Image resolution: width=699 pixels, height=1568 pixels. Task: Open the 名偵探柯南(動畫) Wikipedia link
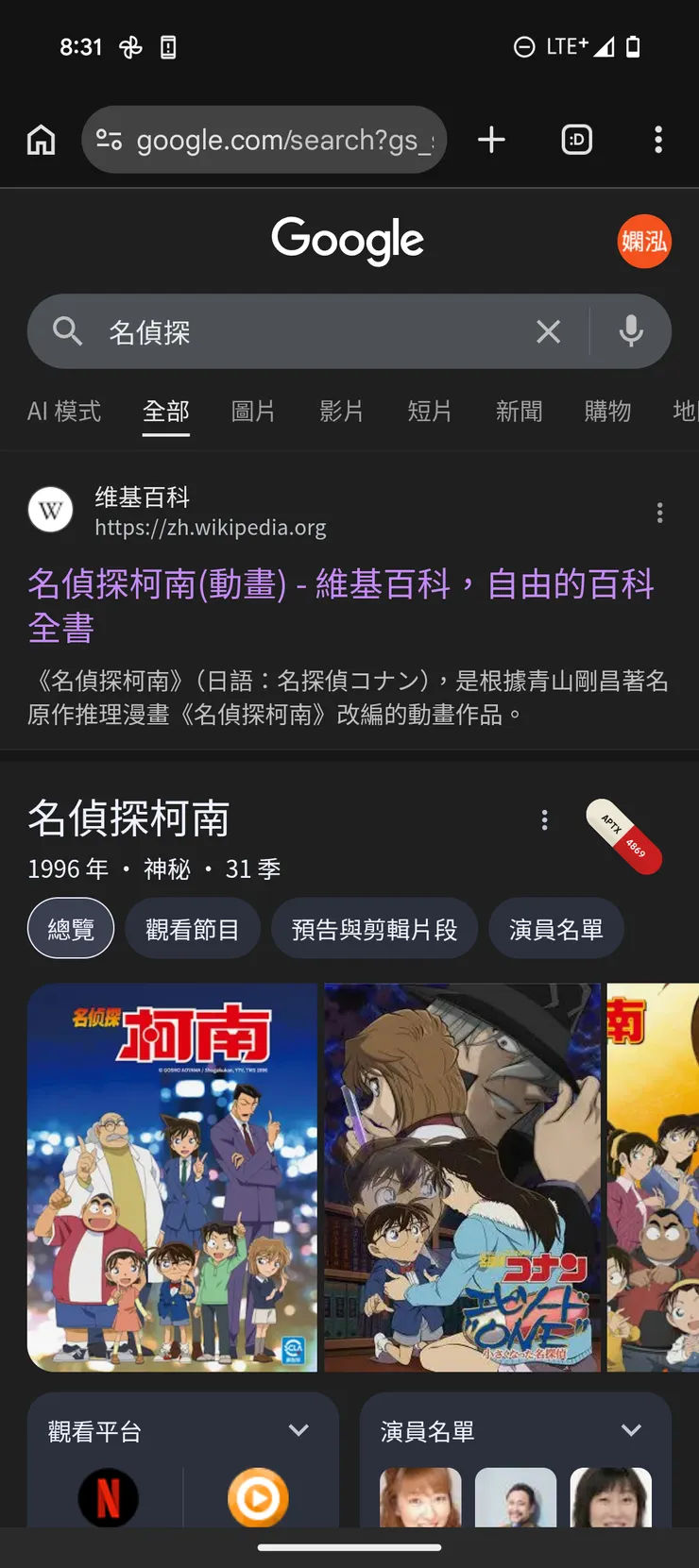pos(340,585)
